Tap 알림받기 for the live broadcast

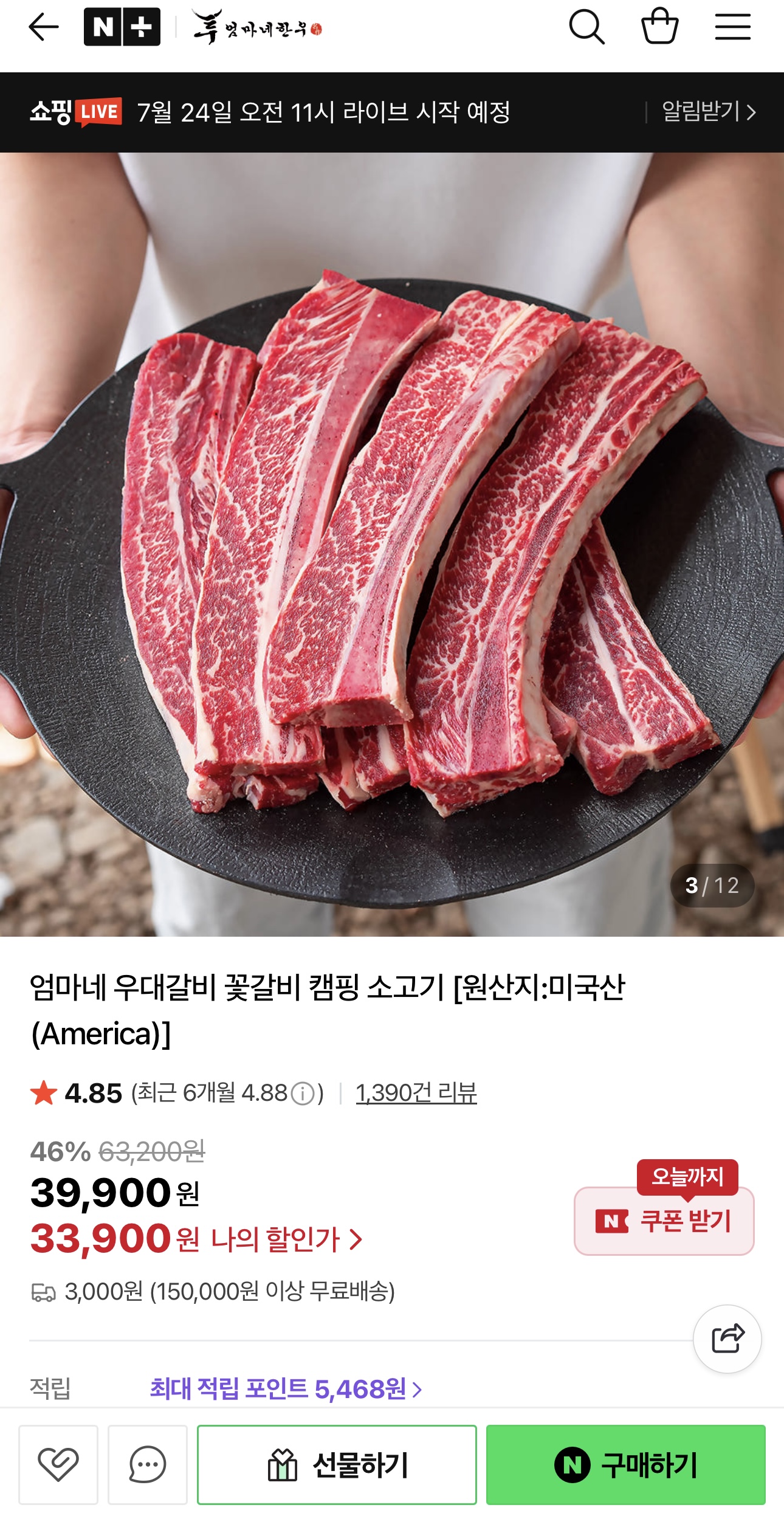[x=708, y=112]
